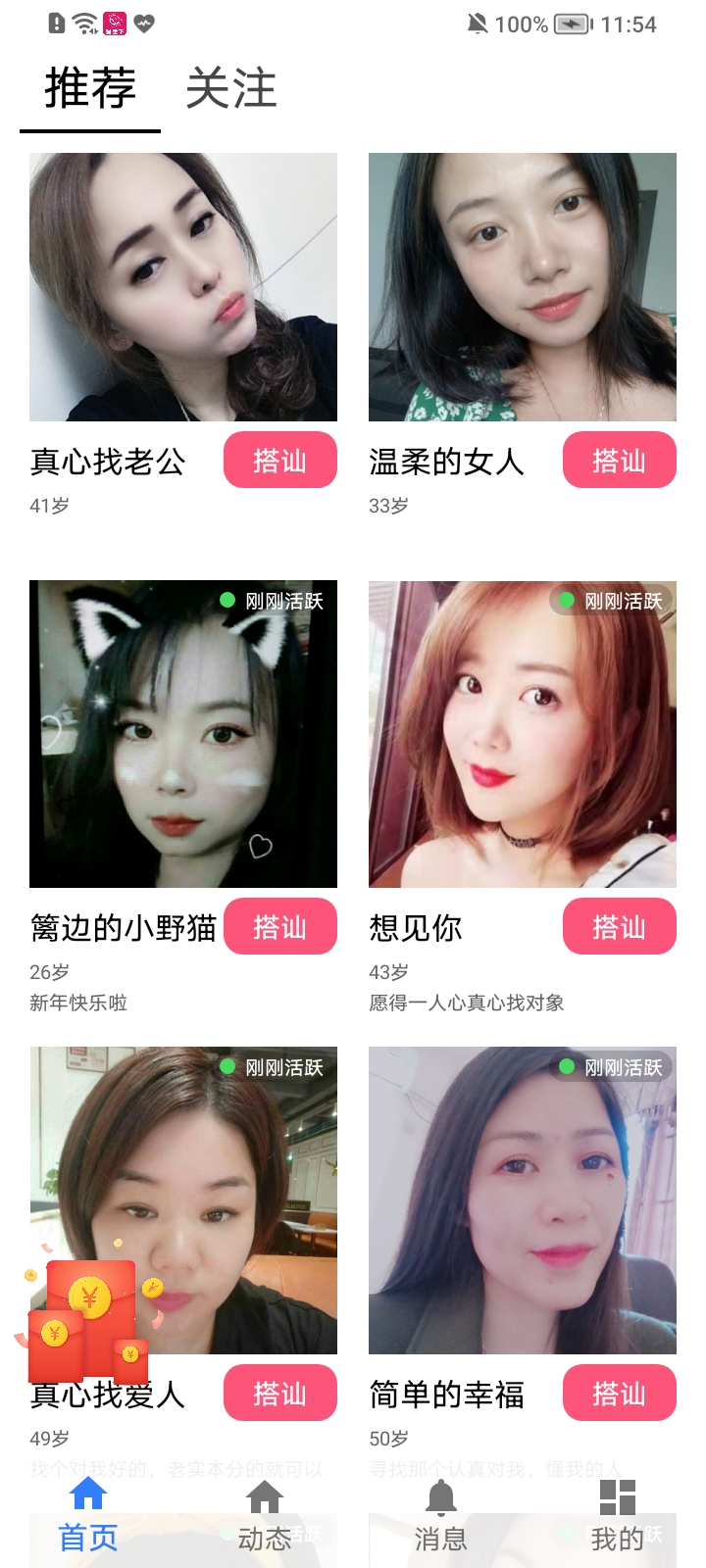Tap 搭讪 for 真心找老公

pos(279,460)
